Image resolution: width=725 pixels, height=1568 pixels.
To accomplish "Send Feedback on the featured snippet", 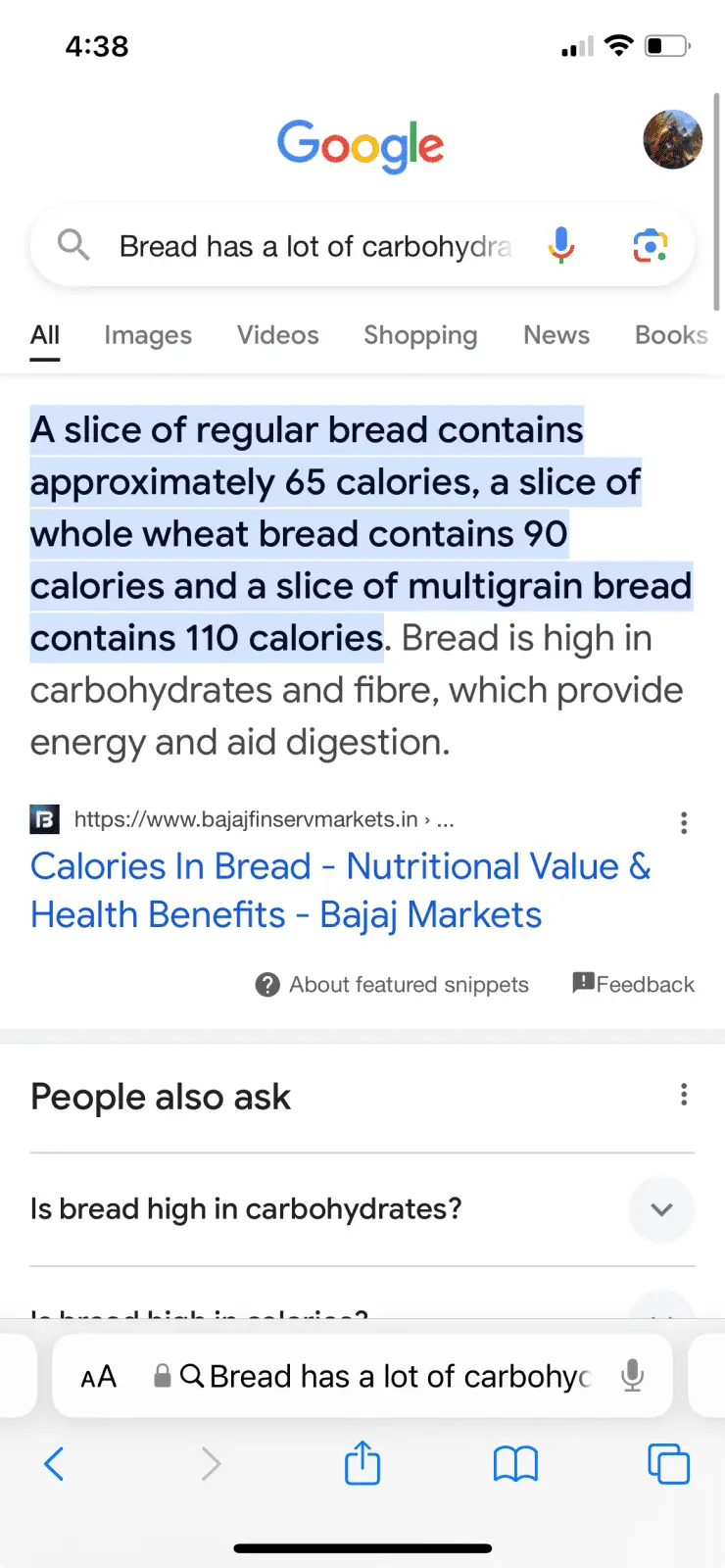I will point(634,984).
